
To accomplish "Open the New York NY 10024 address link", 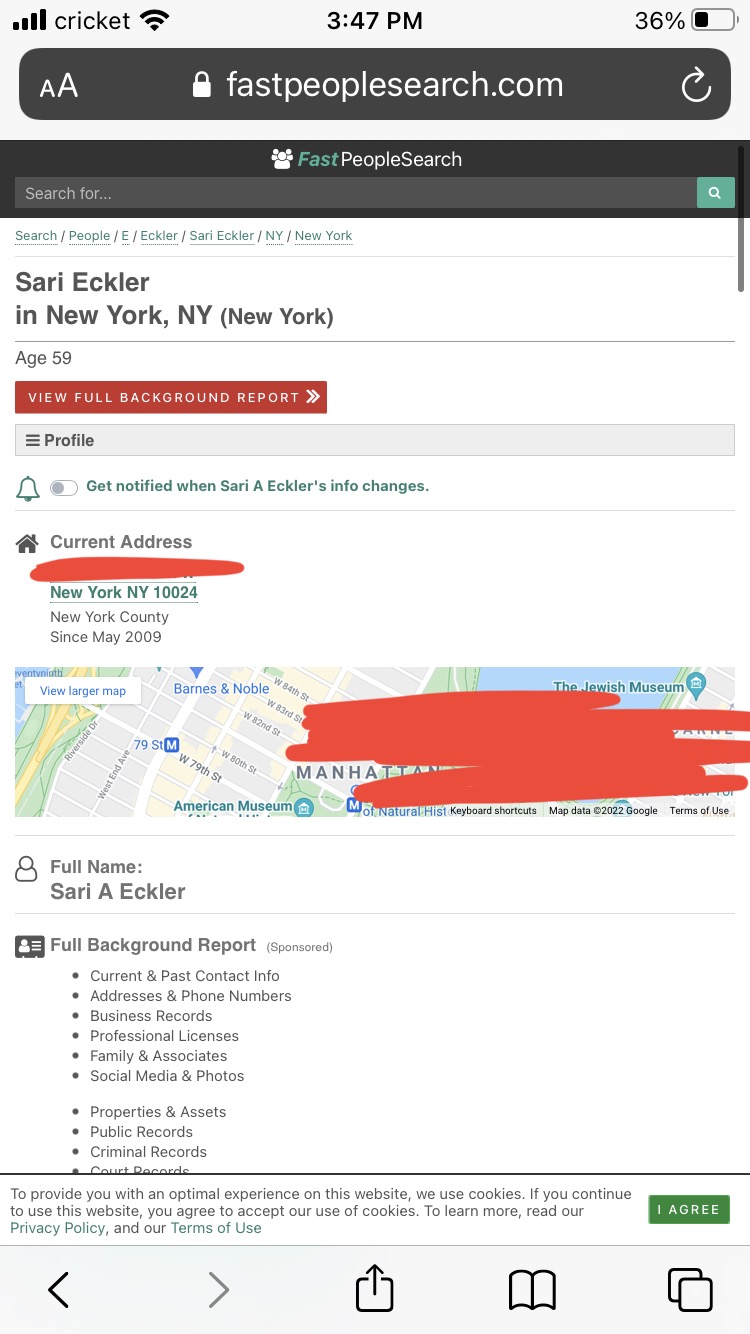I will (x=124, y=592).
